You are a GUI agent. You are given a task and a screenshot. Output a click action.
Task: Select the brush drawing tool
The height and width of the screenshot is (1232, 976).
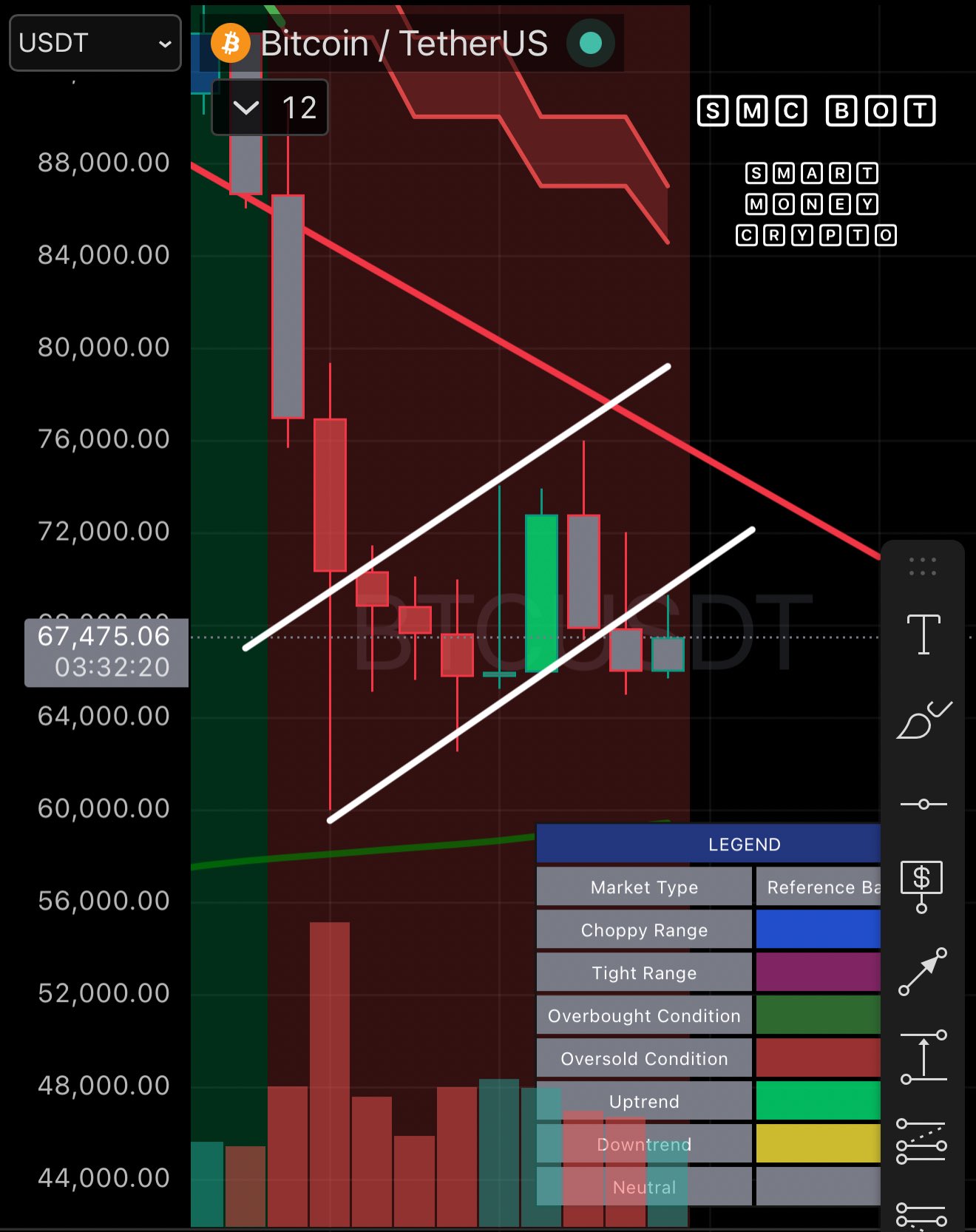[923, 720]
